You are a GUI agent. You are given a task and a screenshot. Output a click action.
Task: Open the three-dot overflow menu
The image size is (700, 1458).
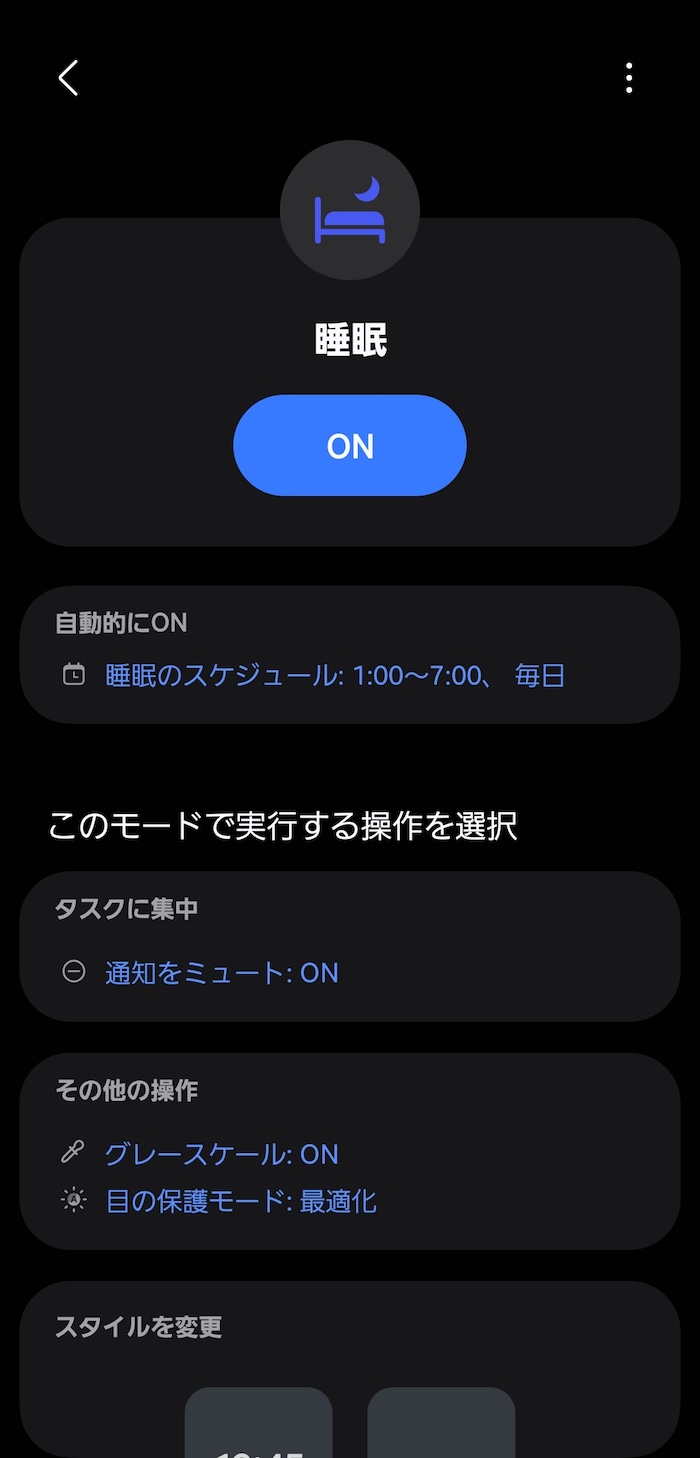click(x=629, y=78)
